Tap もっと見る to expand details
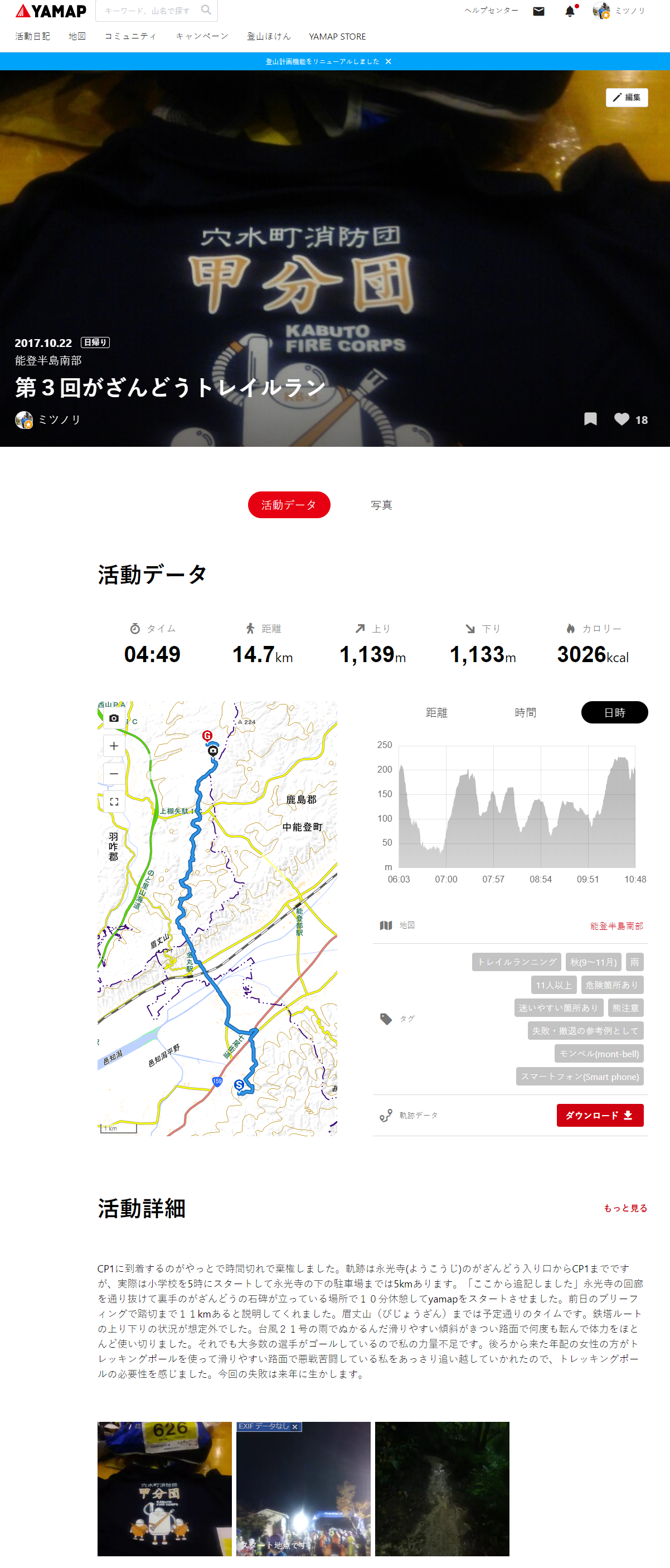This screenshot has width=670, height=1568. 625,1208
